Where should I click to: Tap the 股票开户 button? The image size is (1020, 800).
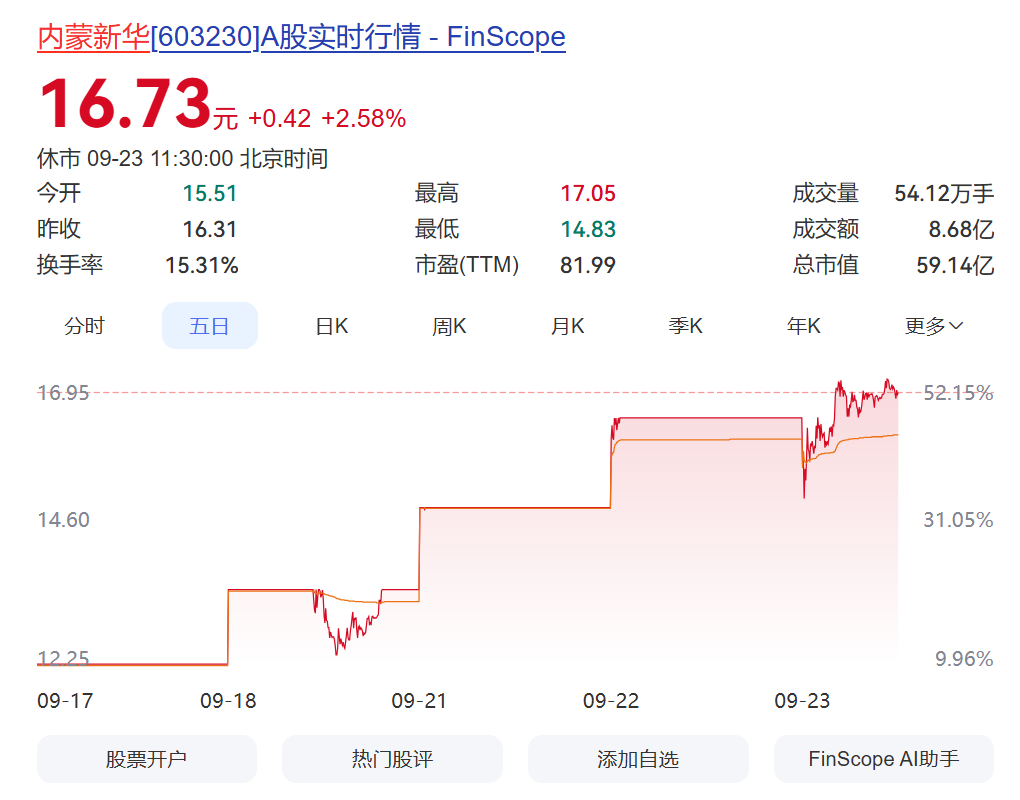coord(147,759)
